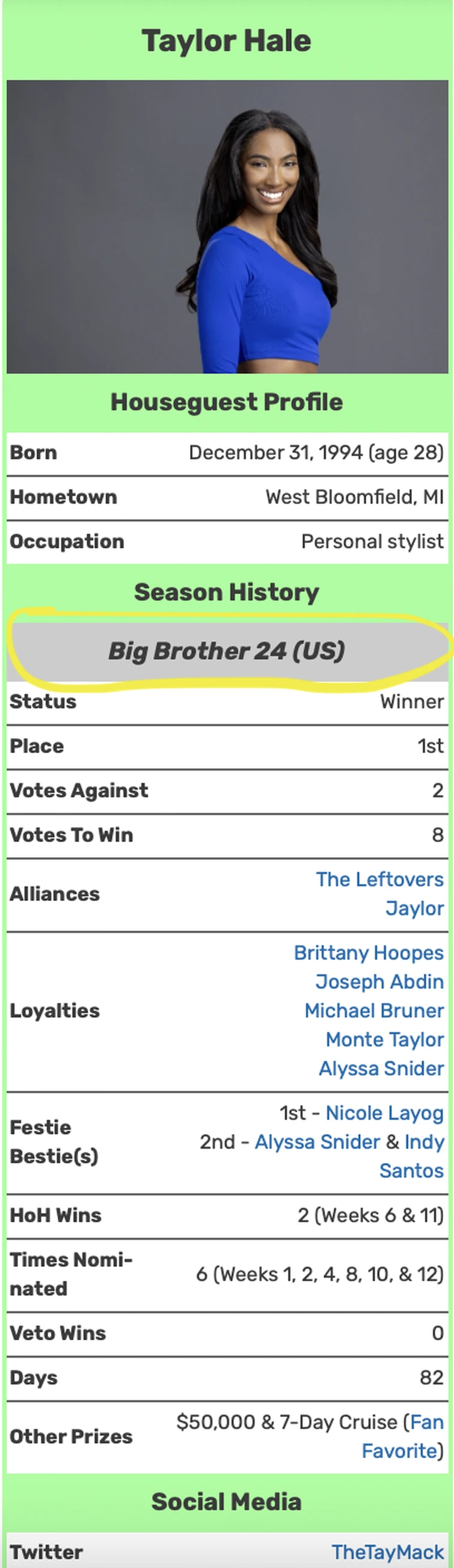Open the Jaylor alliance page
Screen dimensions: 454x1568
(414, 908)
